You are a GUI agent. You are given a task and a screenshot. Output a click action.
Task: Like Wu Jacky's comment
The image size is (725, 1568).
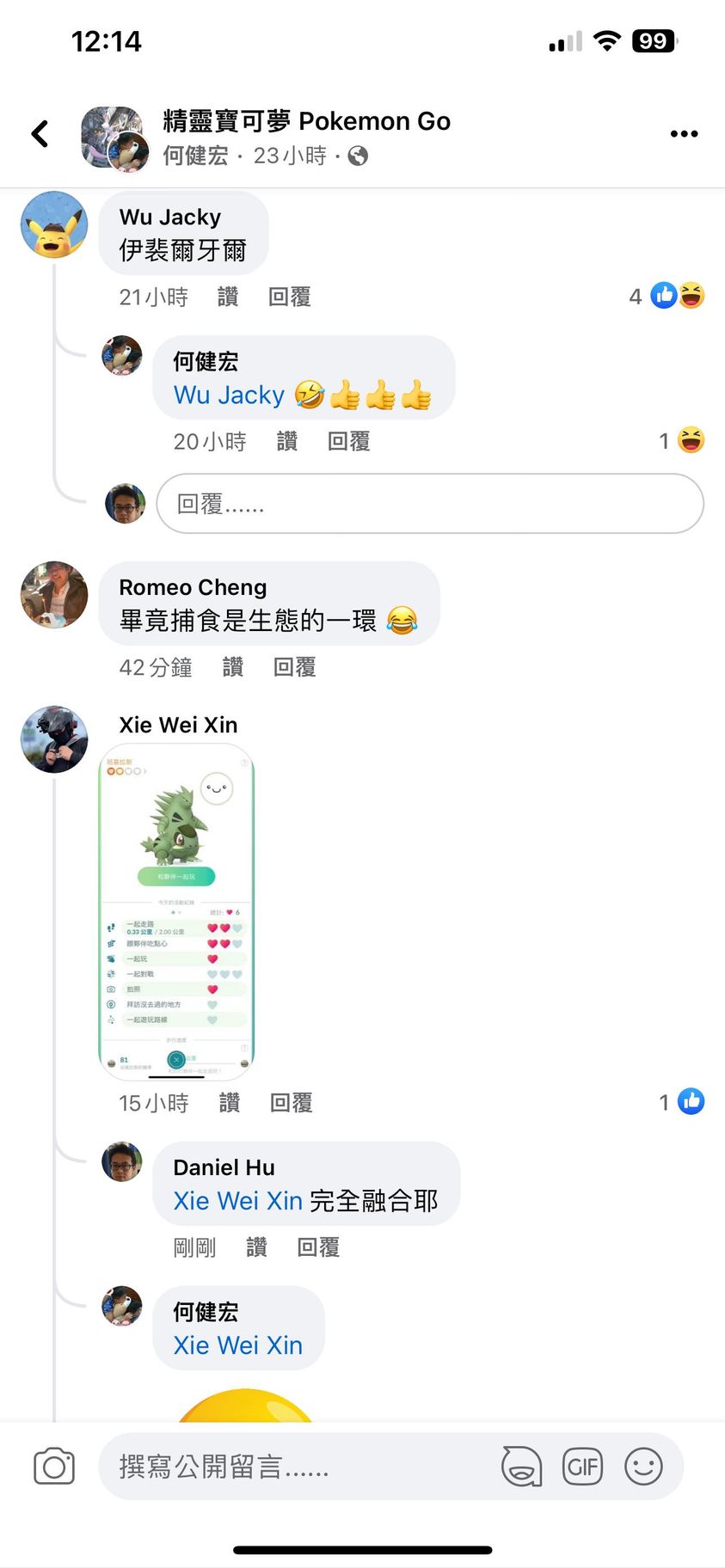click(x=228, y=297)
